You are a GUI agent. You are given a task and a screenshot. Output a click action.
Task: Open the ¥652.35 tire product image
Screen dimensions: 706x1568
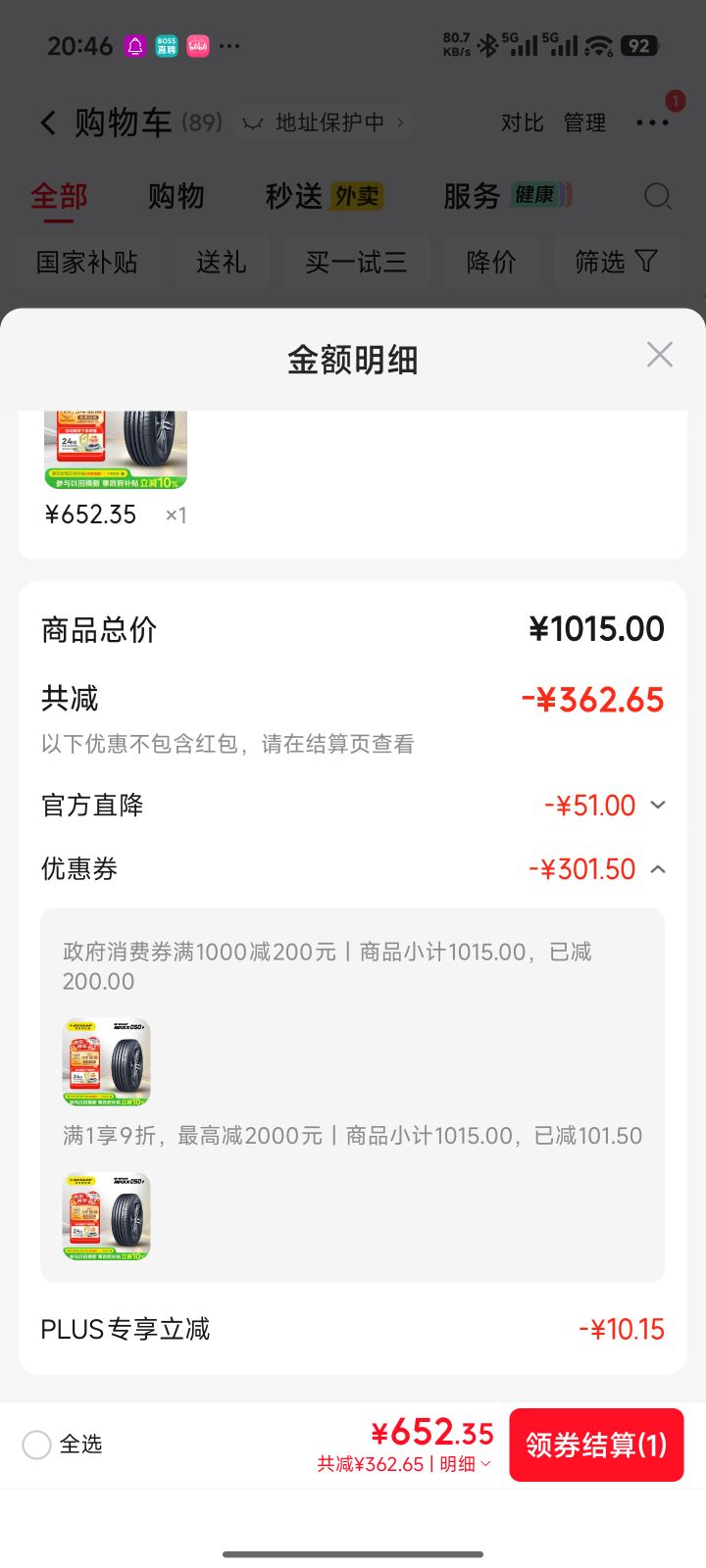point(116,451)
